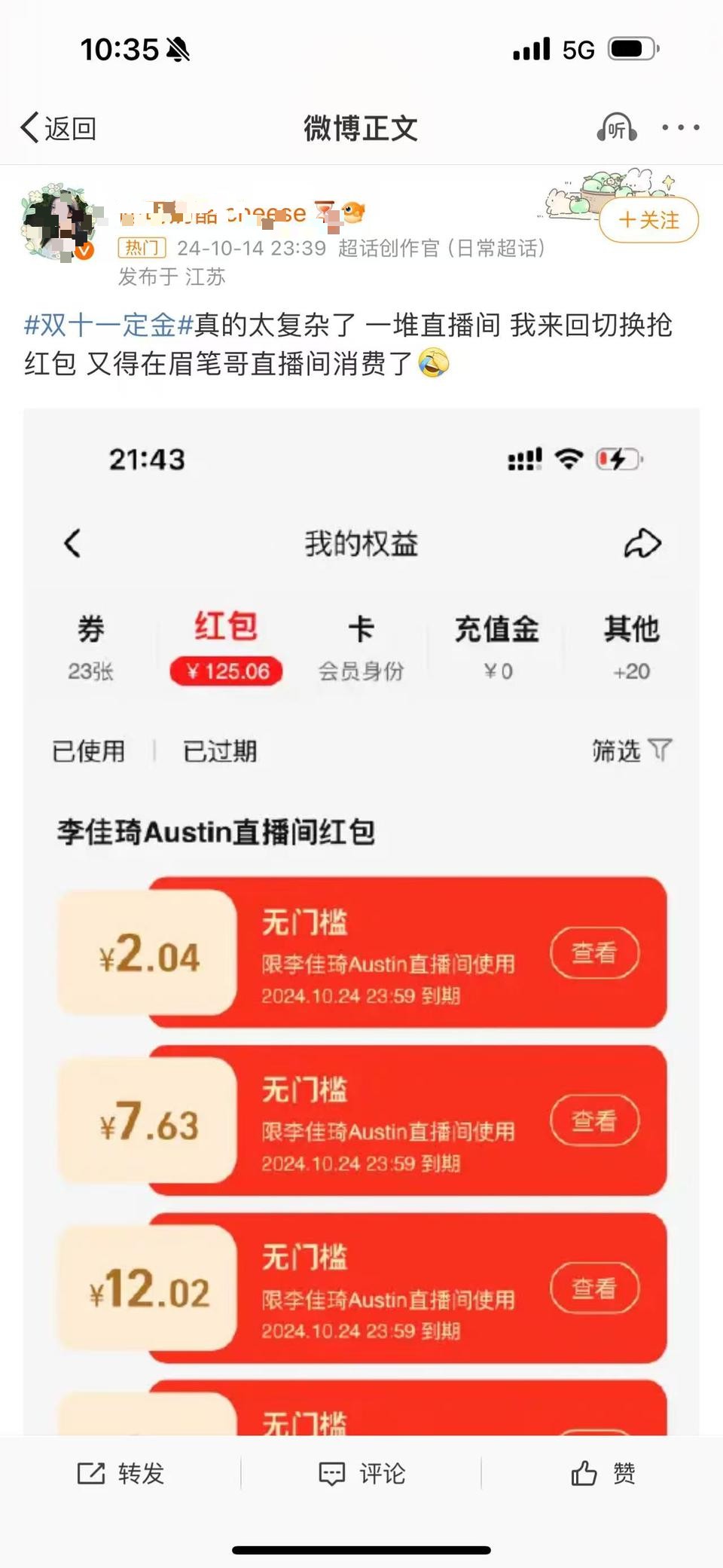Open the 评论 comment section

(x=361, y=1473)
